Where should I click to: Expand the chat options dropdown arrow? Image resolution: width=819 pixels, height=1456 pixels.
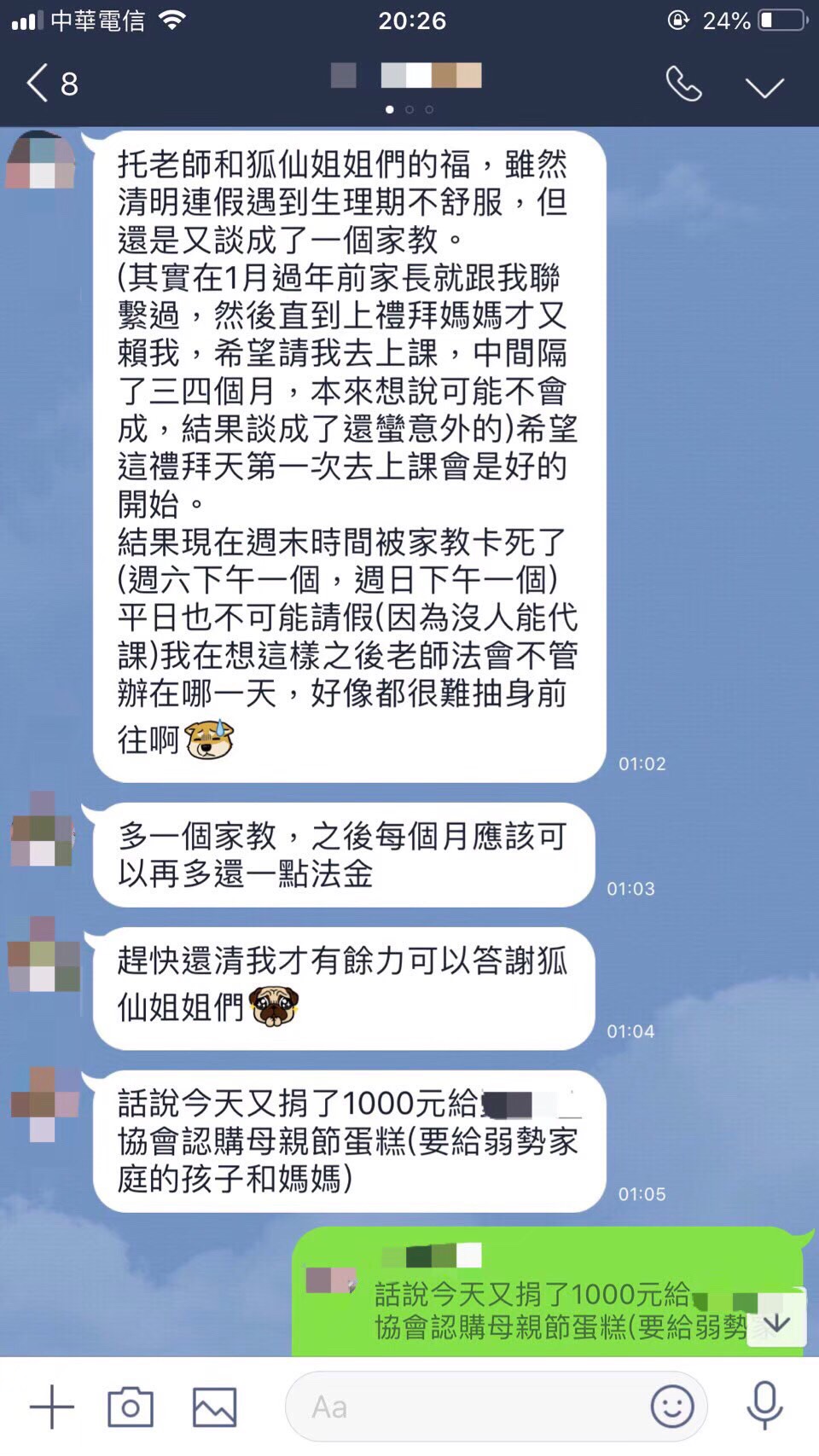[x=764, y=87]
